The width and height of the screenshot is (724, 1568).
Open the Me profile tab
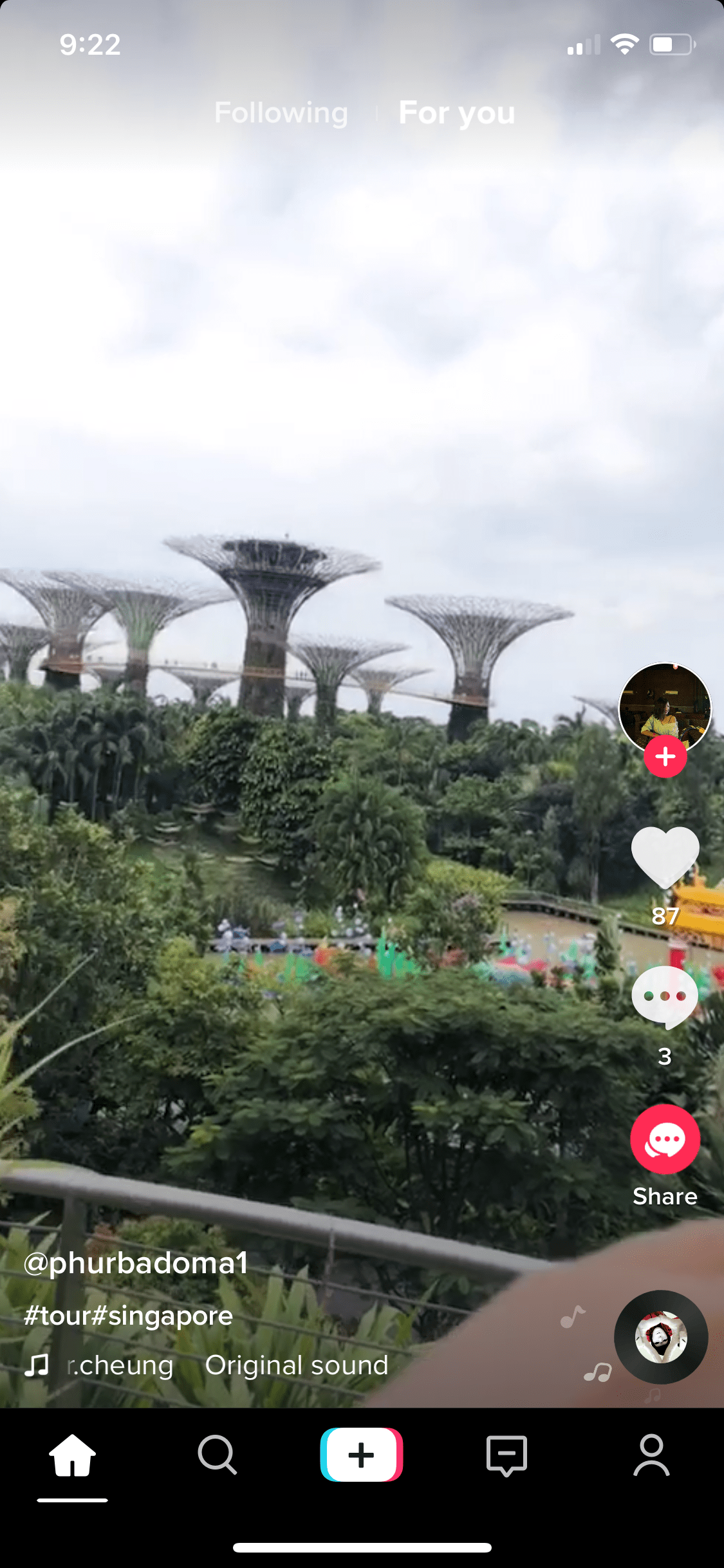(x=651, y=1455)
